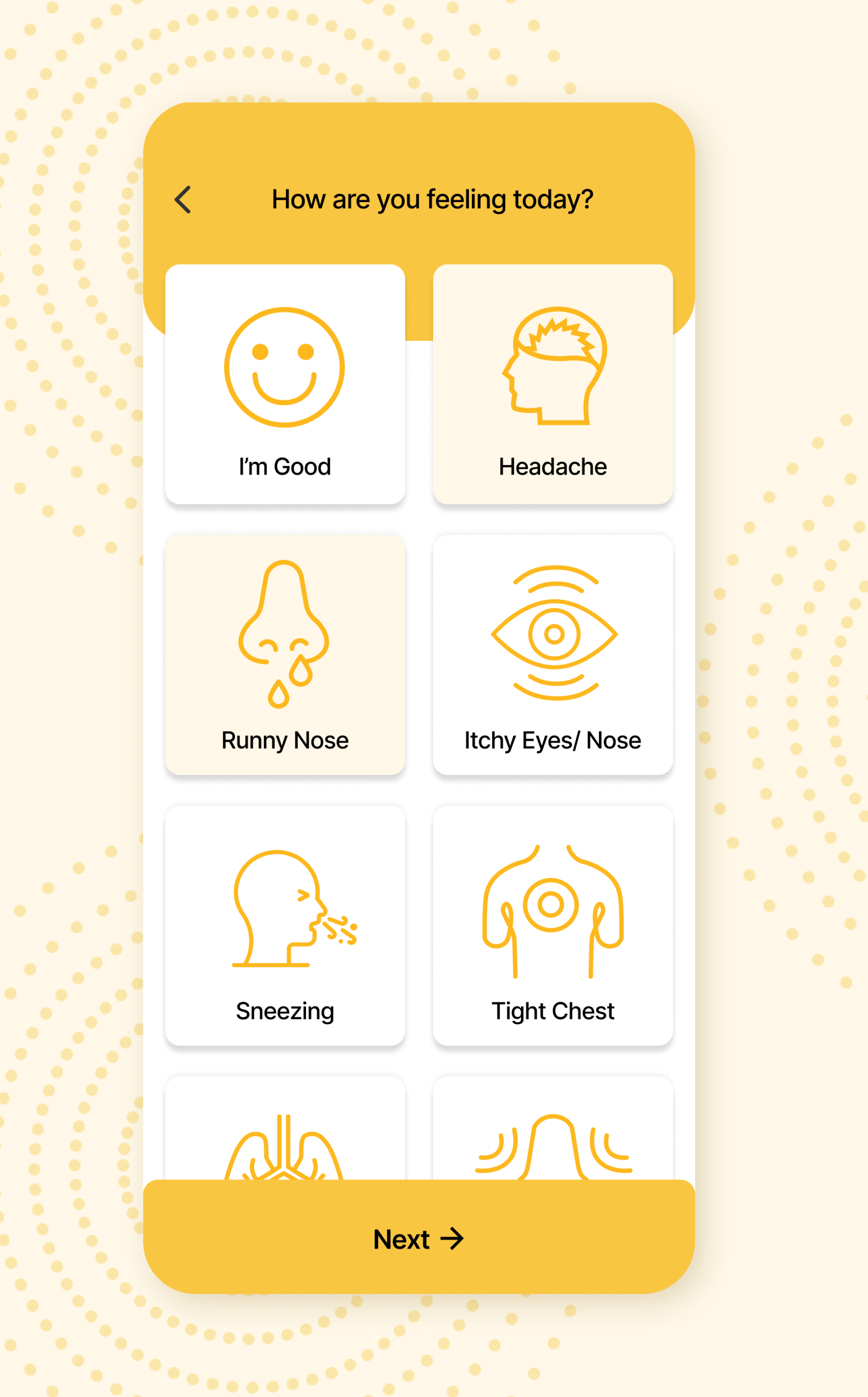This screenshot has width=868, height=1397.
Task: Mark Sneezing as a symptom
Action: pyautogui.click(x=285, y=925)
